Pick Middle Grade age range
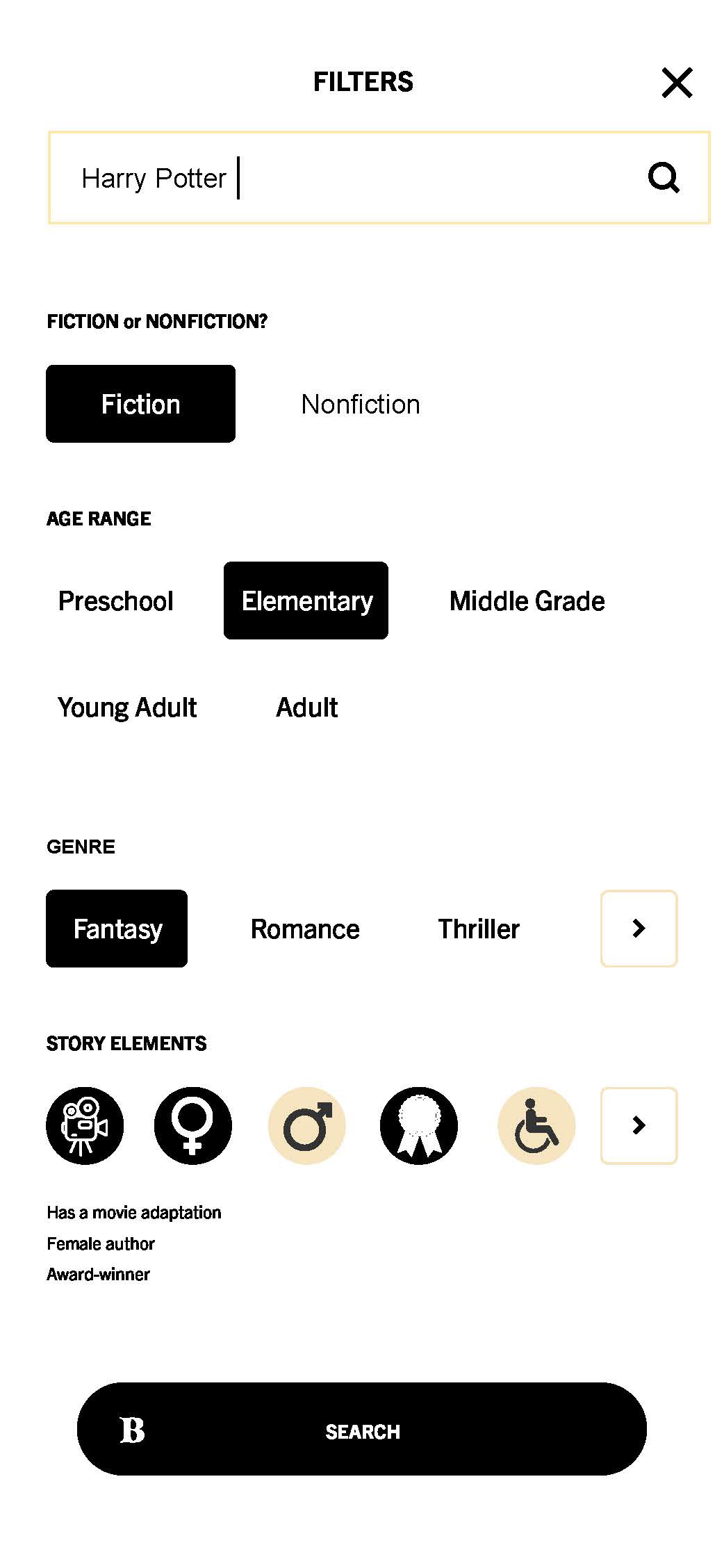The width and height of the screenshot is (724, 1568). click(527, 601)
